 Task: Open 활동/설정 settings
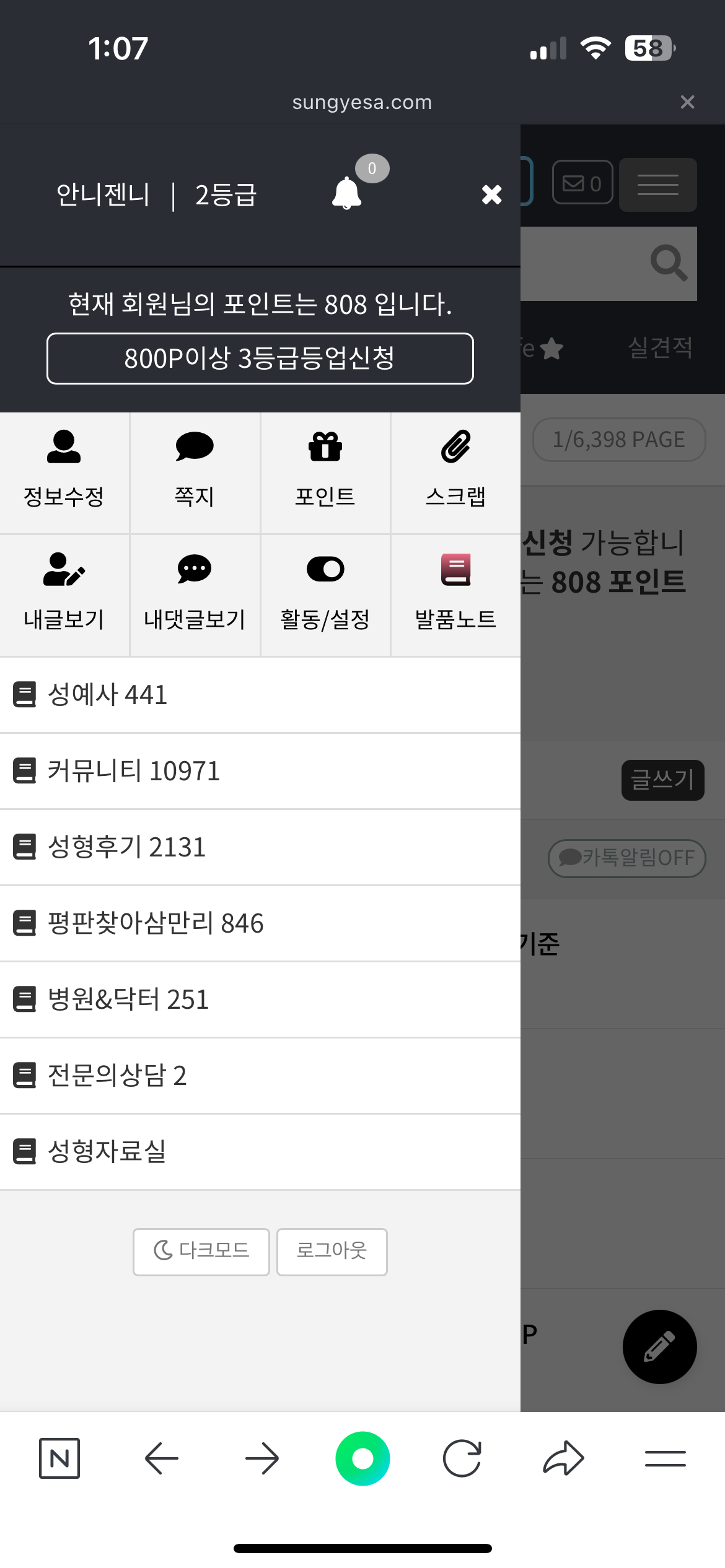[x=325, y=595]
